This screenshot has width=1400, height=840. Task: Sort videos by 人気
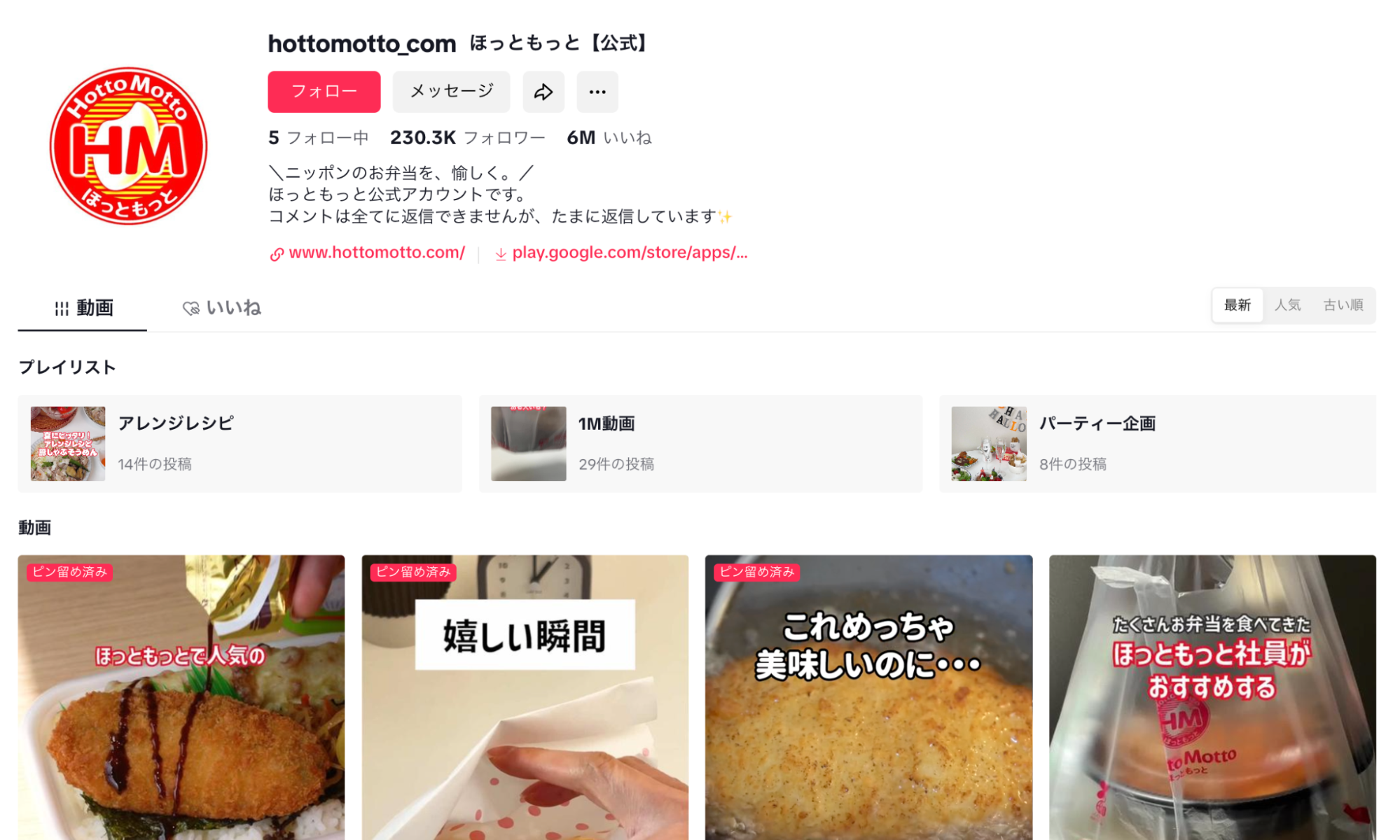click(x=1287, y=305)
